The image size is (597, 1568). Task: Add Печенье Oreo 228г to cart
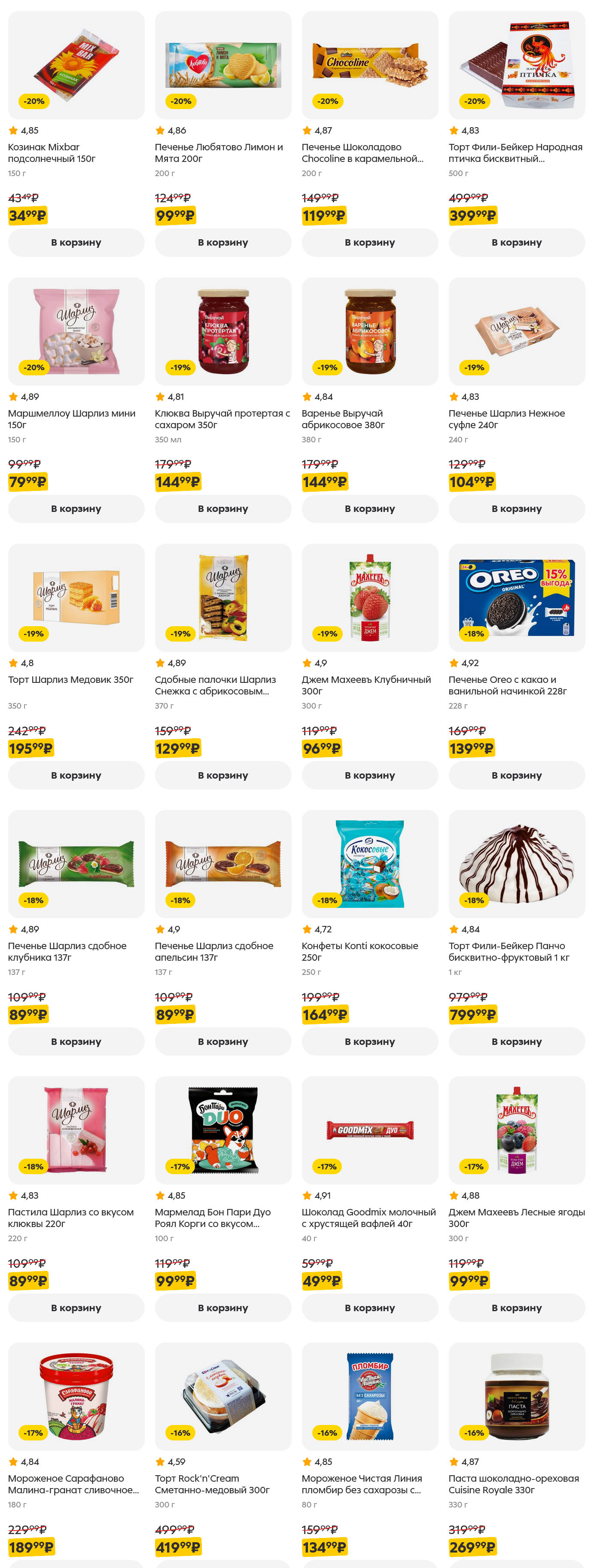click(x=516, y=775)
